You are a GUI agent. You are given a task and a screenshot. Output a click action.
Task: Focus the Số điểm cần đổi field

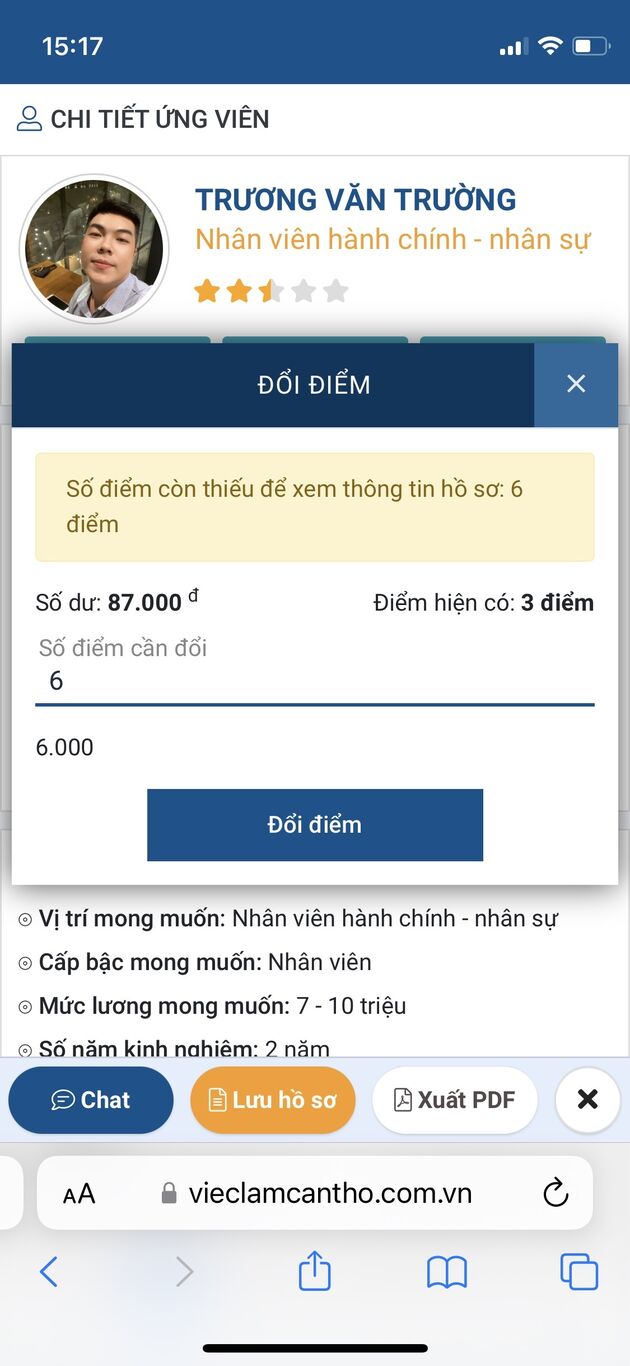[314, 682]
